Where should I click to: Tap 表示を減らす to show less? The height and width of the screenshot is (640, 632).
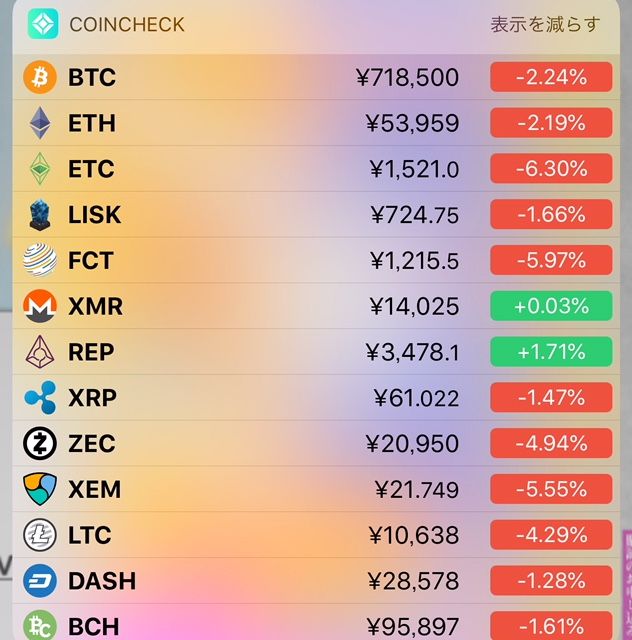[545, 24]
